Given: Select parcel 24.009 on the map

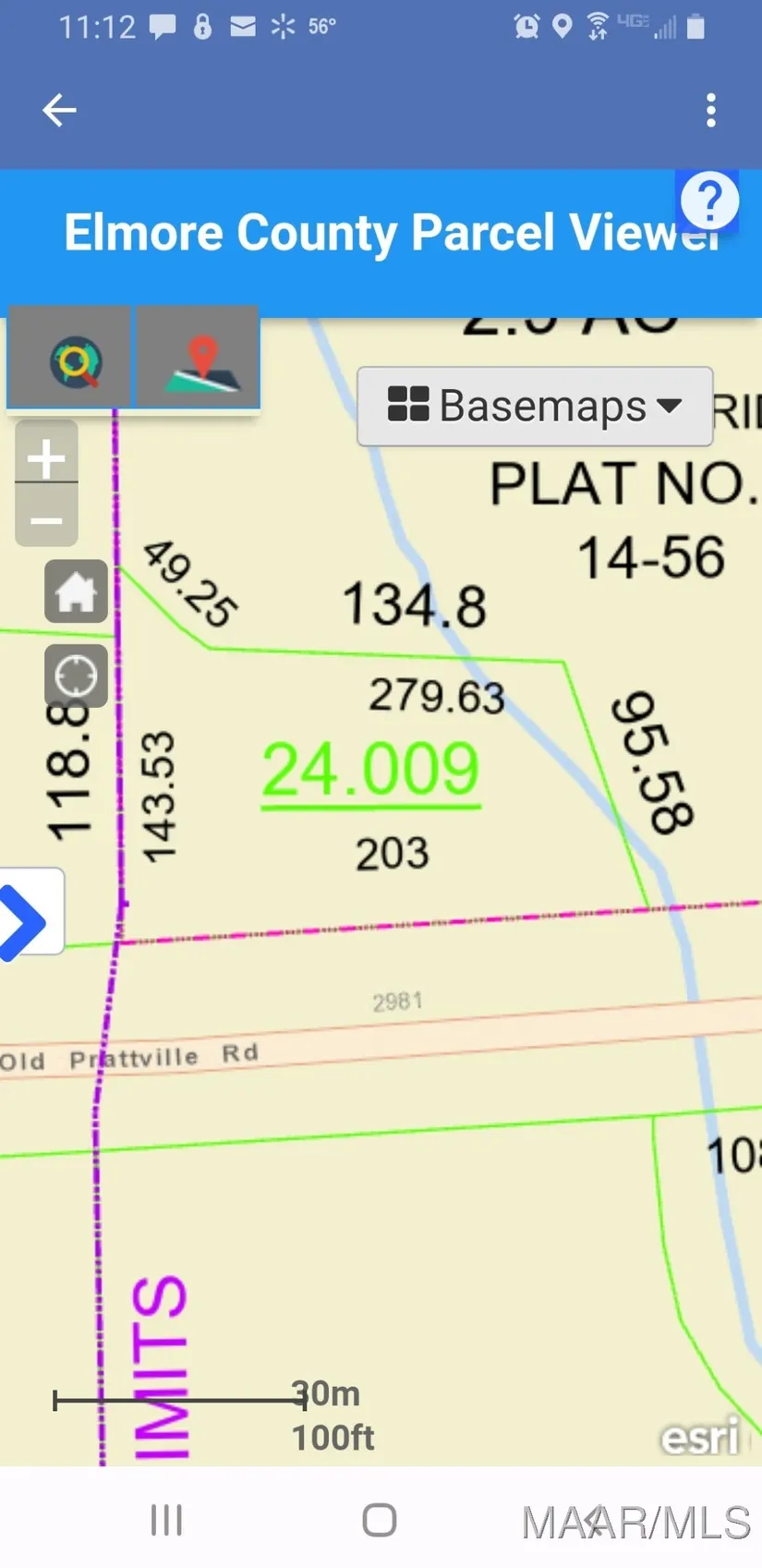Looking at the screenshot, I should click(x=370, y=771).
